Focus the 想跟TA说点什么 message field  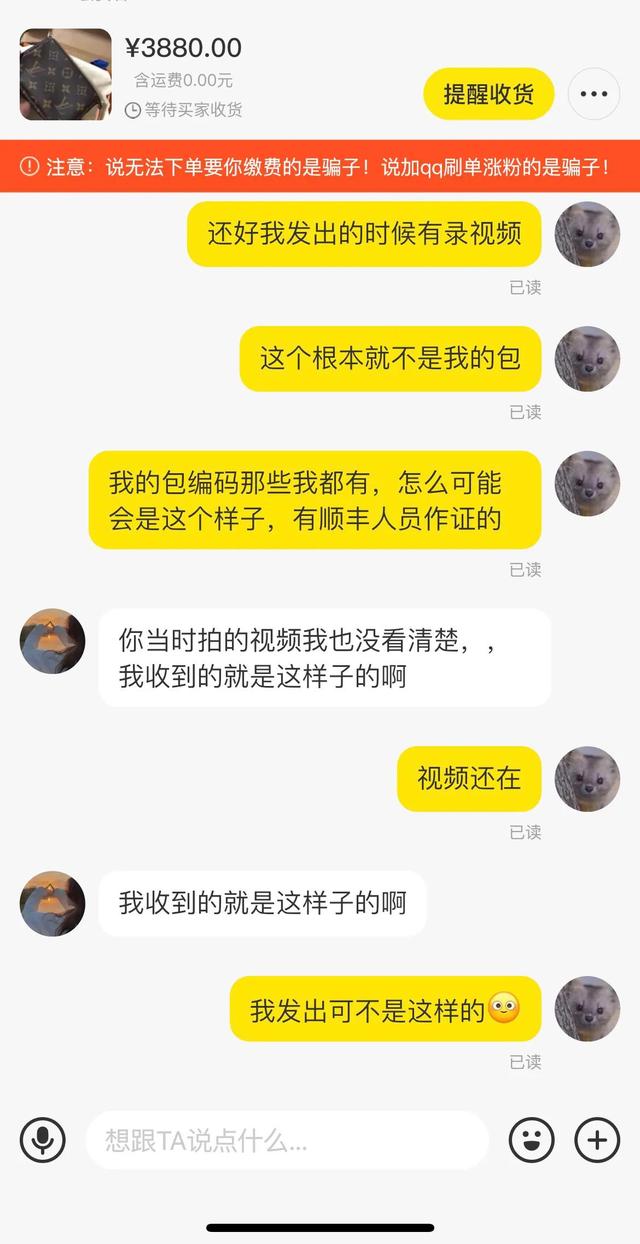(286, 1139)
